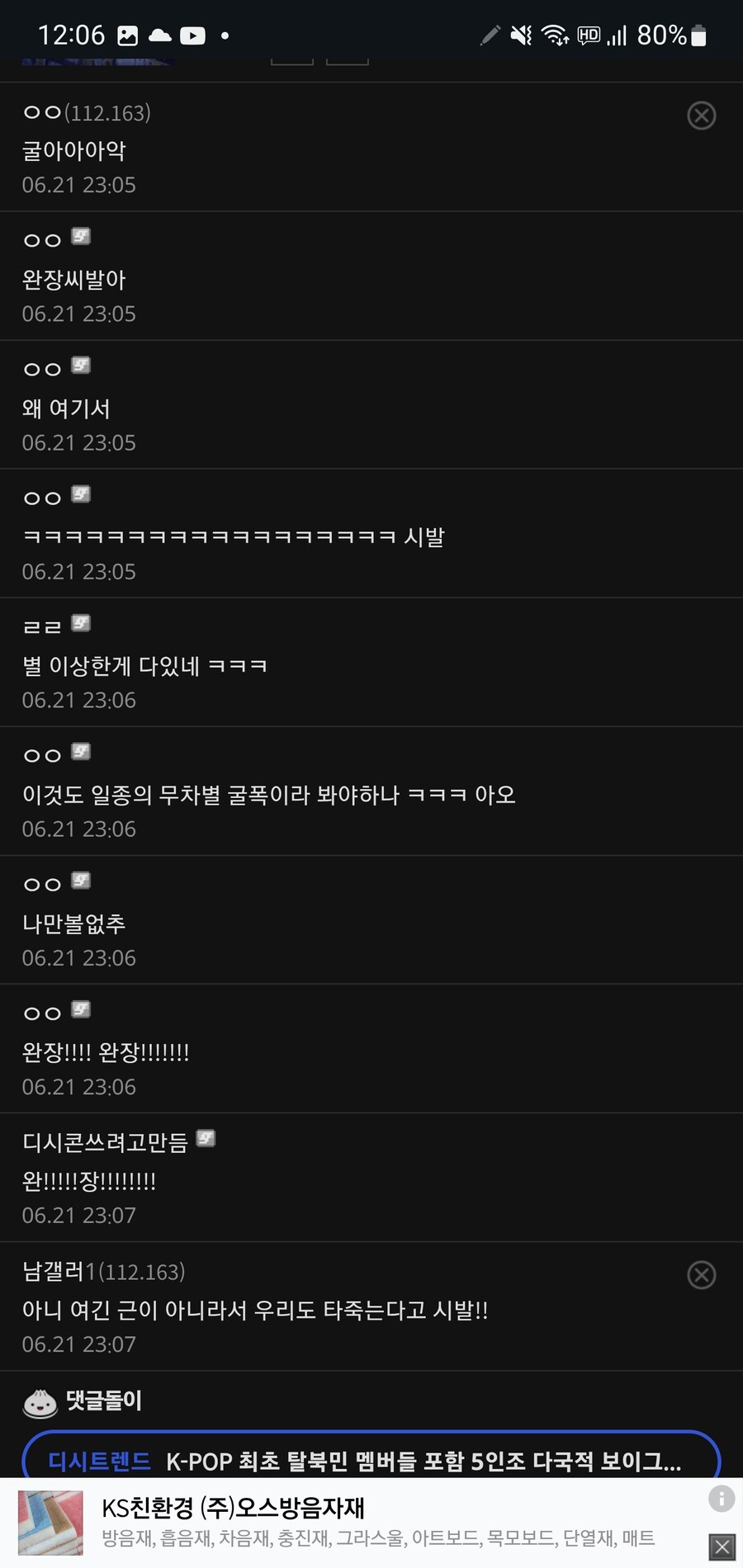Tap the ㄹㄹ commenter nickname
Image resolution: width=743 pixels, height=1568 pixels.
click(43, 626)
